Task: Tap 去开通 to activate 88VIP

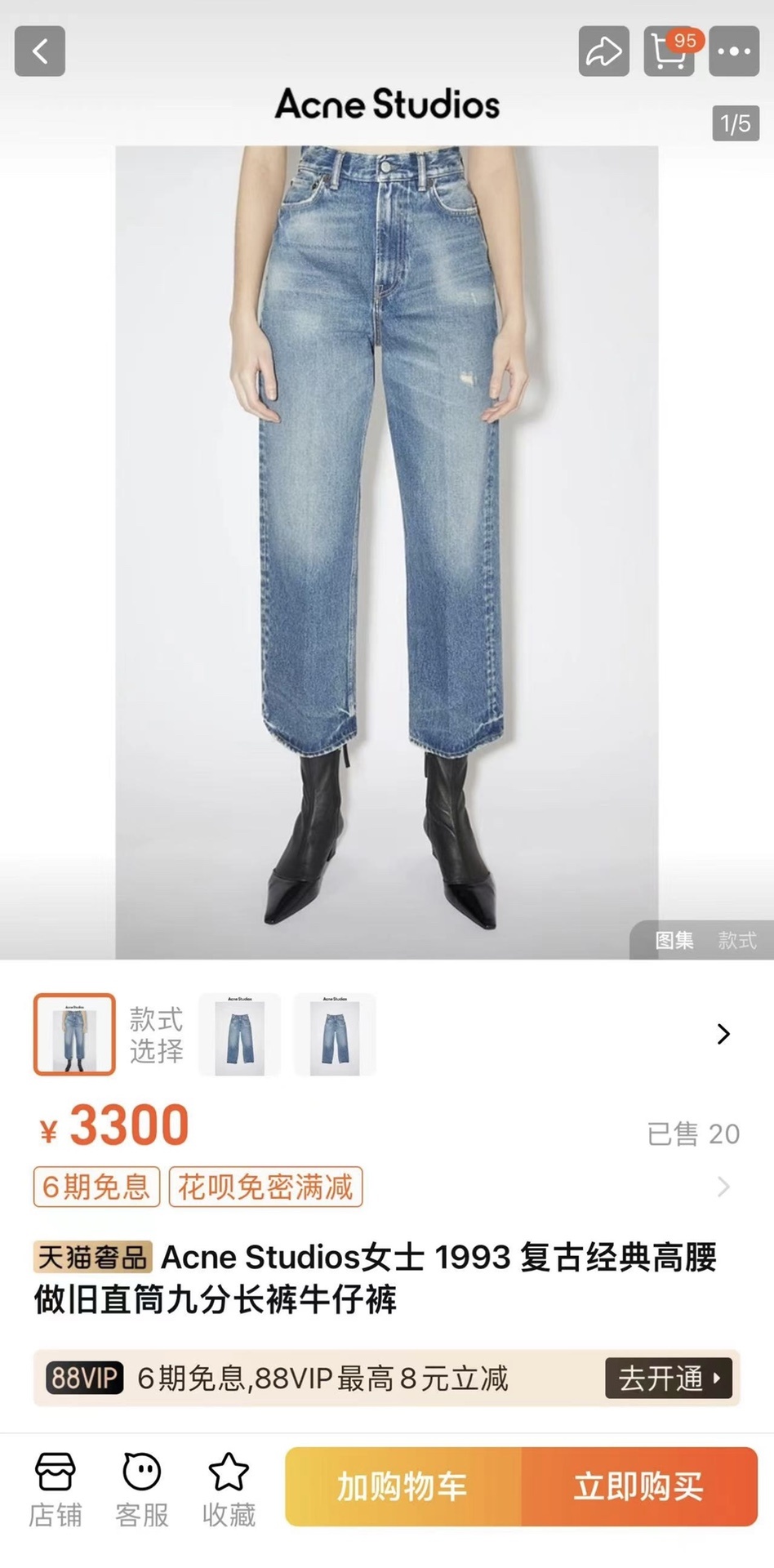Action: click(669, 1378)
